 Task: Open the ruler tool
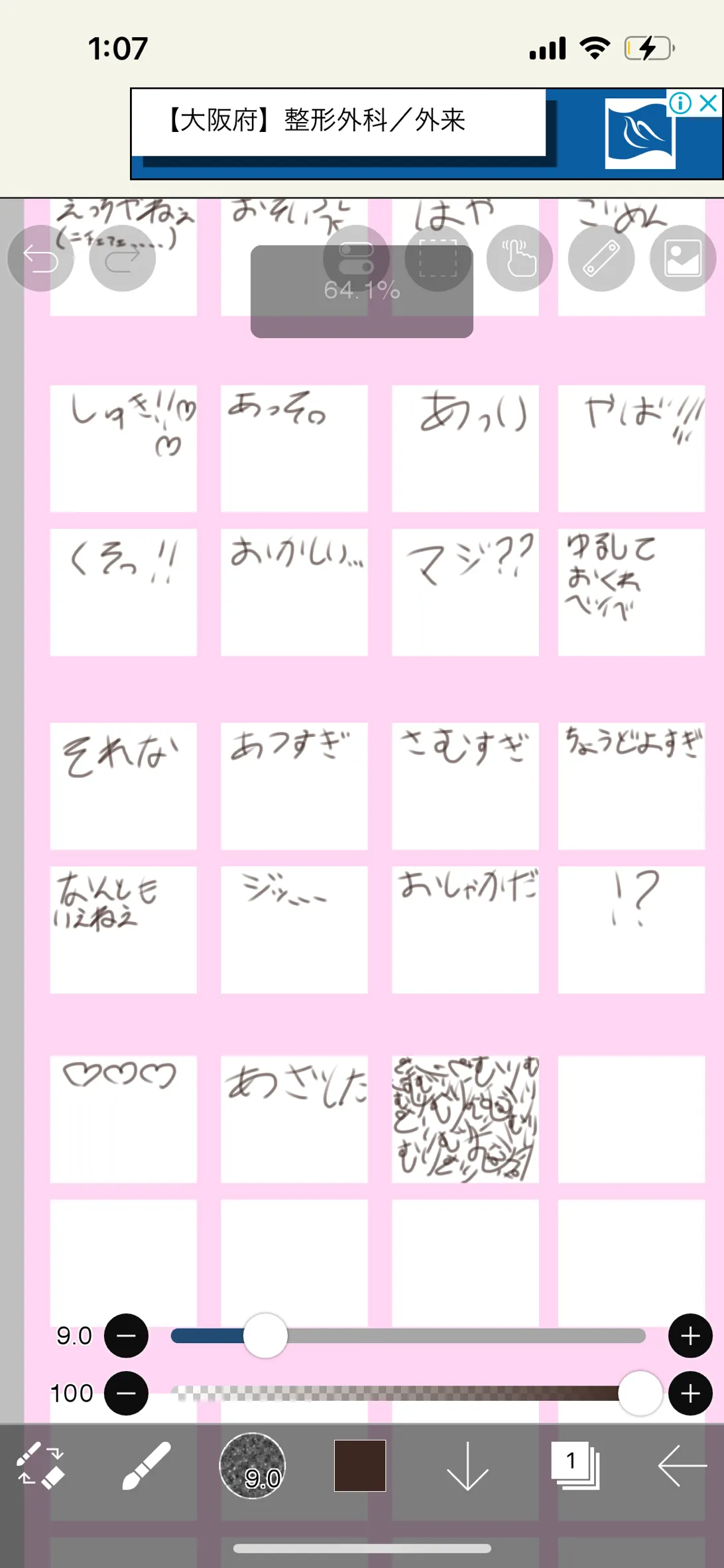[601, 258]
